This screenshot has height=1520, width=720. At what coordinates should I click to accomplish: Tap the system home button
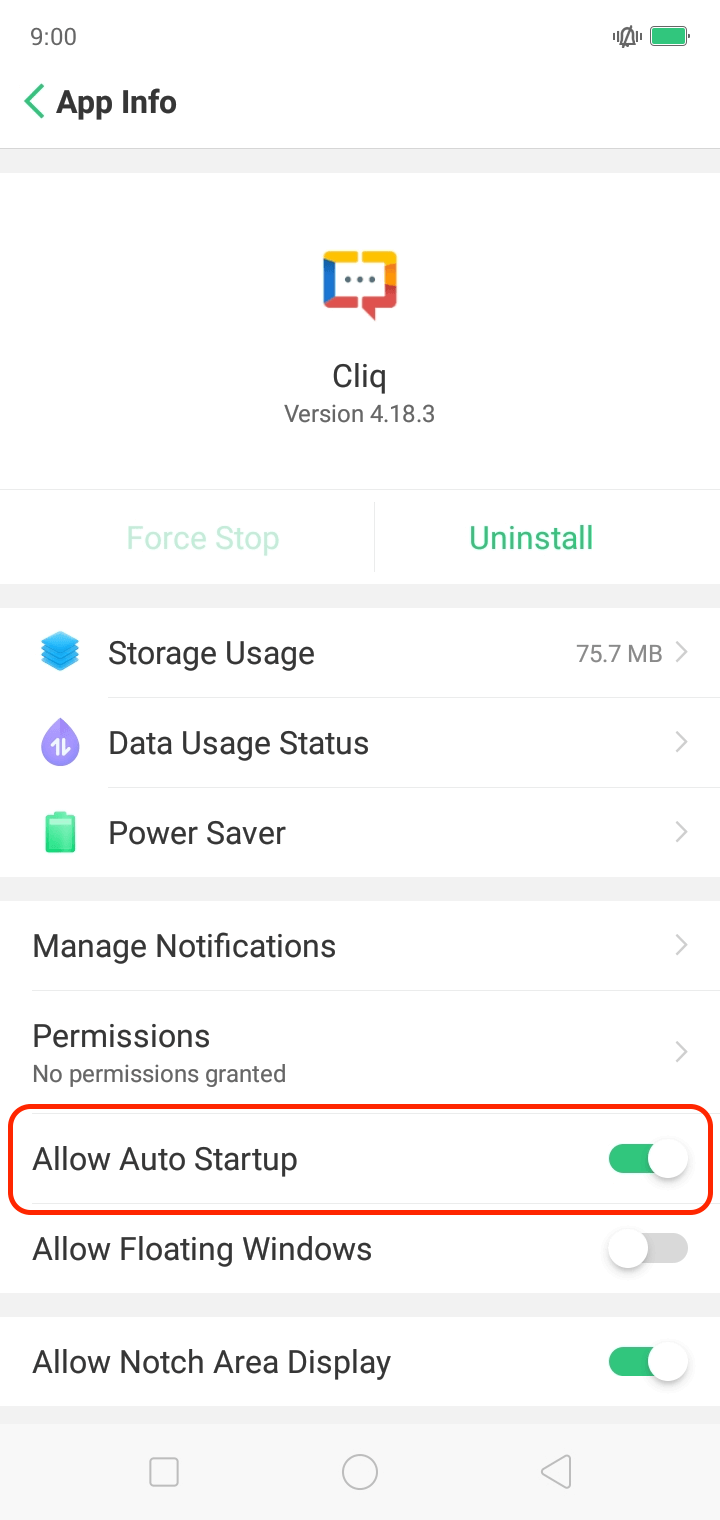pyautogui.click(x=360, y=1472)
